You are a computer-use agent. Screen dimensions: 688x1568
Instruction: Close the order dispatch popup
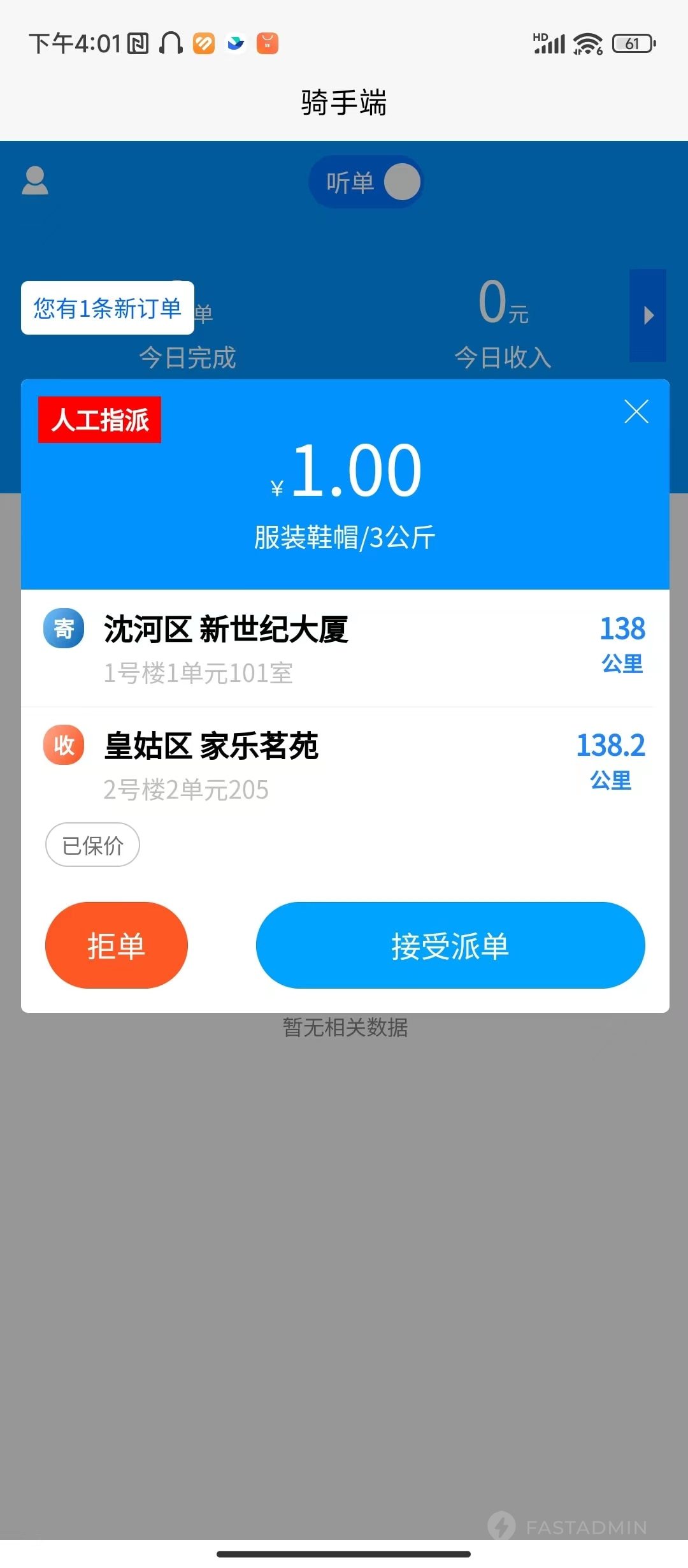click(x=636, y=412)
